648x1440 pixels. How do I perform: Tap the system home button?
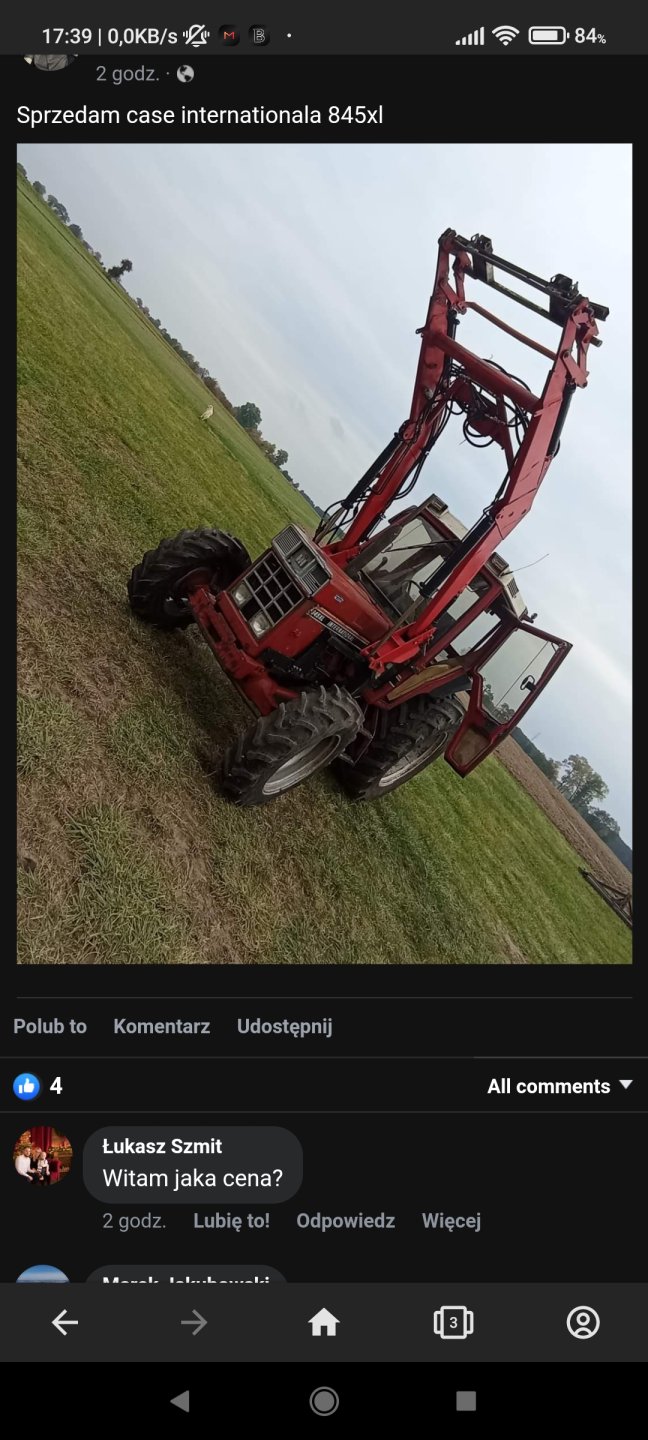tap(324, 1401)
